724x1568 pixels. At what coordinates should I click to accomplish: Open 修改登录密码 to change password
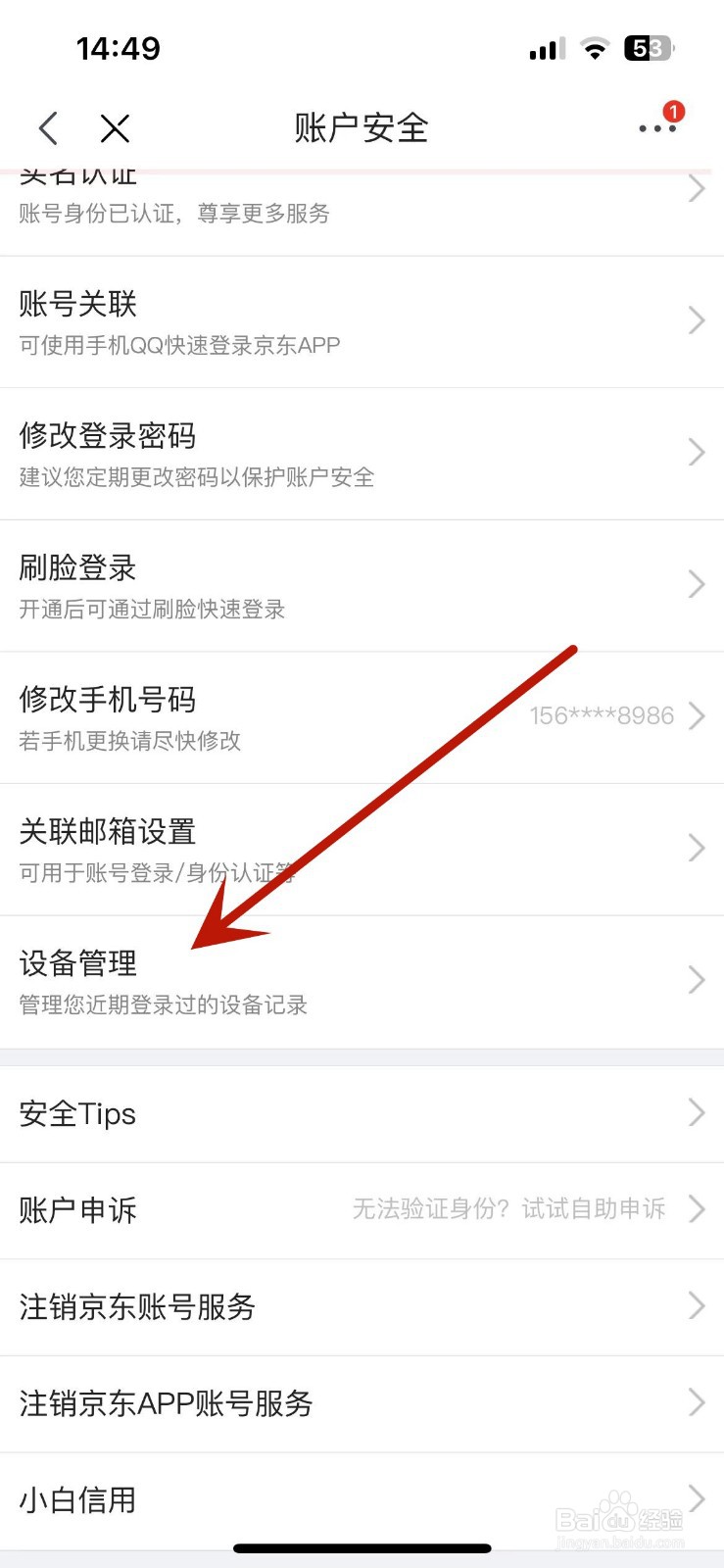(362, 453)
